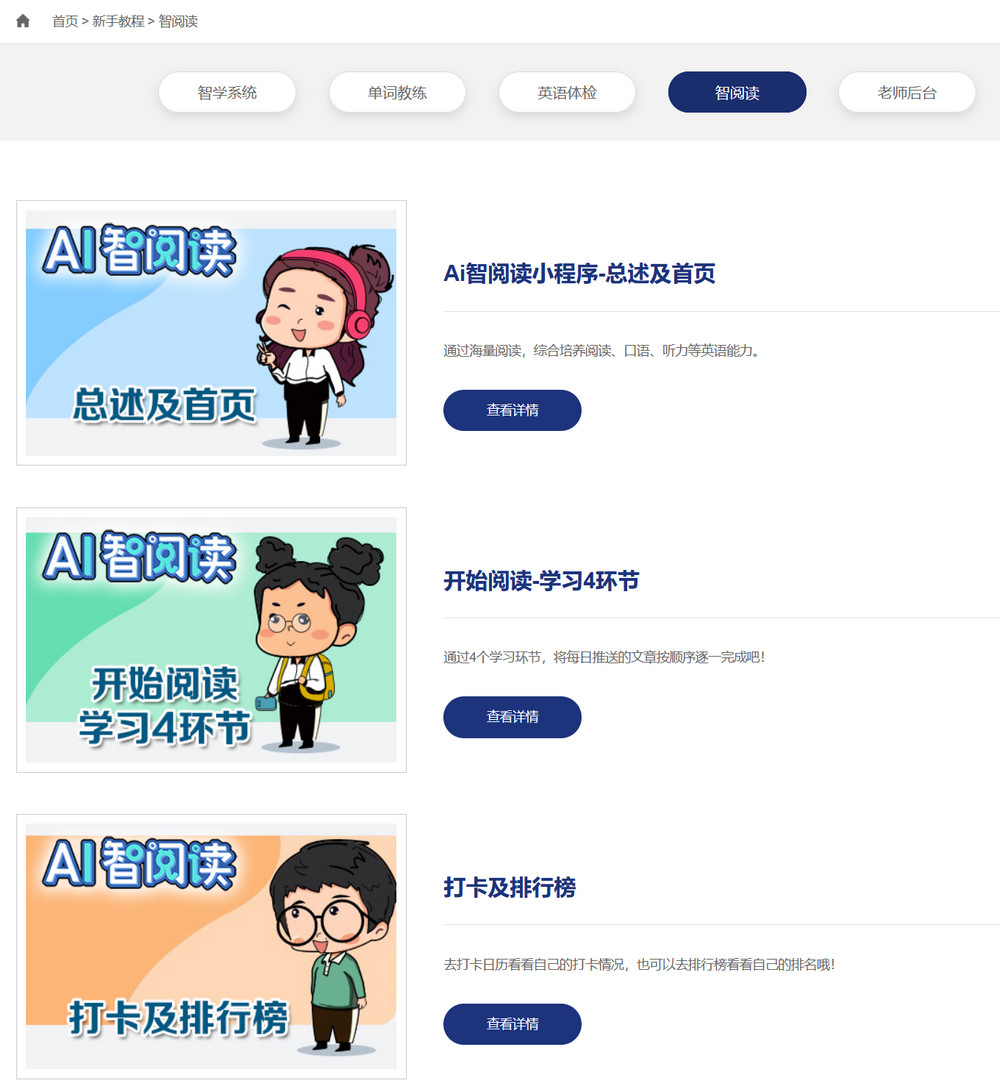Image resolution: width=1000 pixels, height=1092 pixels.
Task: Select the 智阅读 tab
Action: point(737,92)
